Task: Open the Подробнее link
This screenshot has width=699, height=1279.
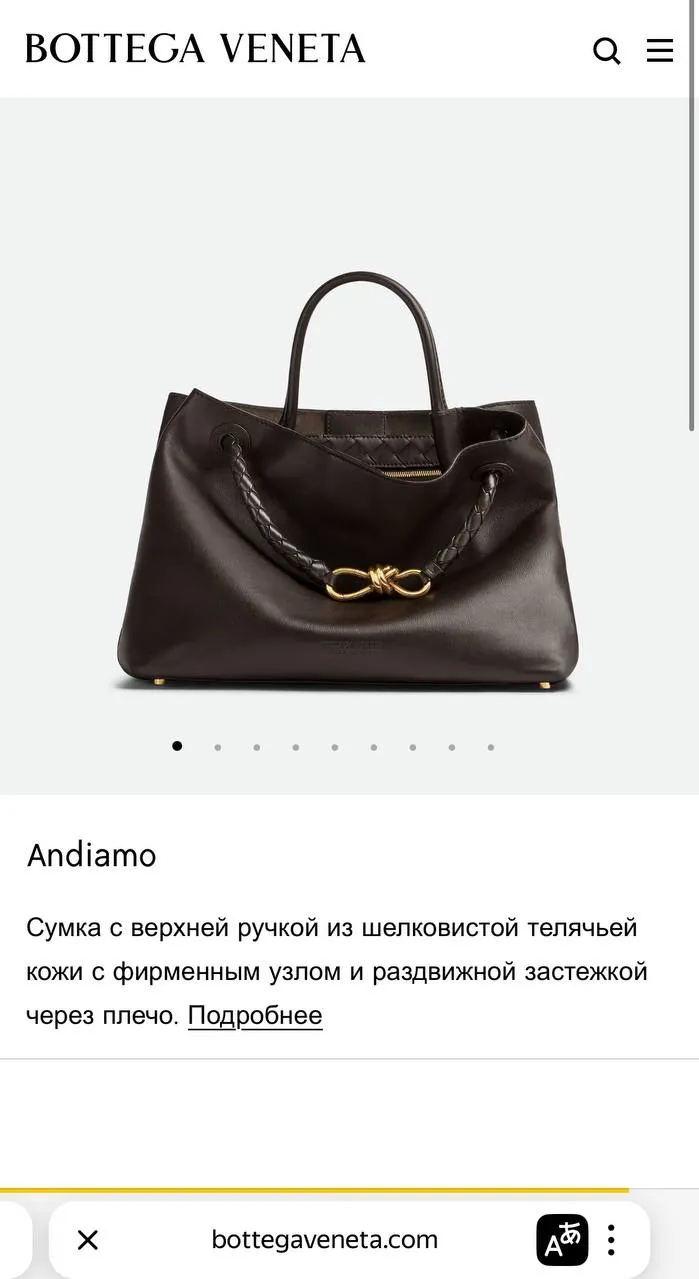Action: [255, 1016]
